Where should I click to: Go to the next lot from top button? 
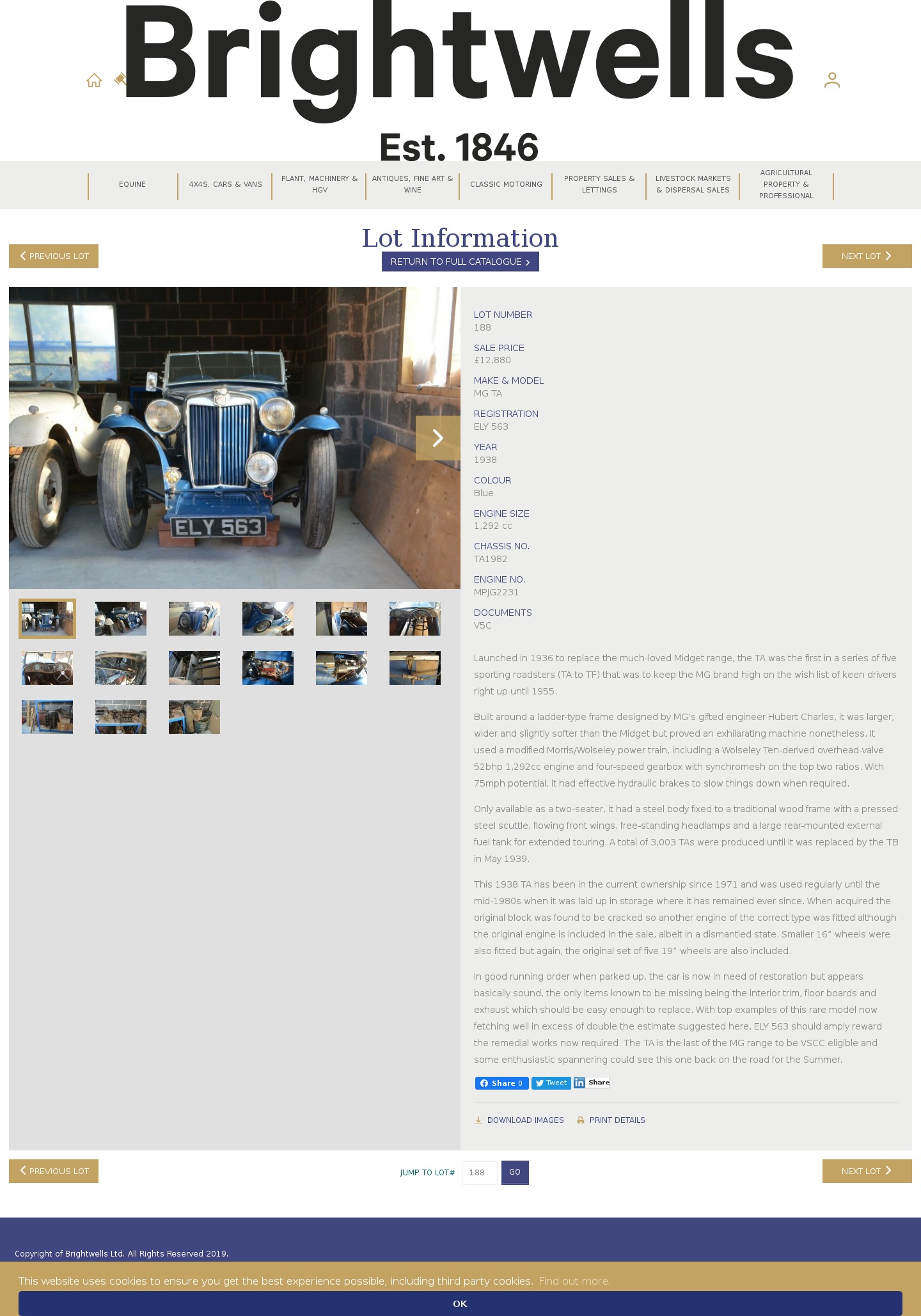tap(867, 256)
